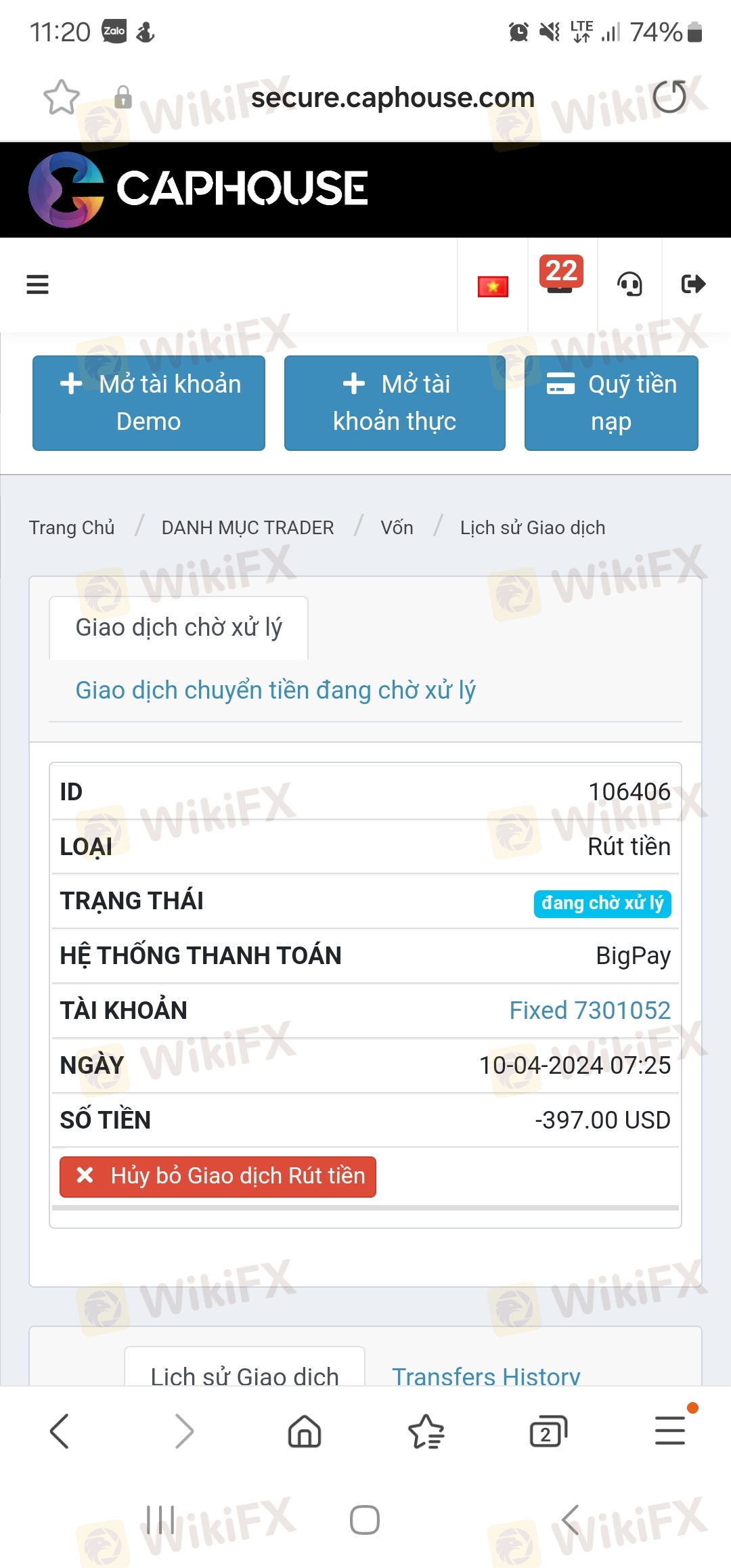Tap Mở tài khoản thực button
Viewport: 731px width, 1568px height.
click(395, 403)
